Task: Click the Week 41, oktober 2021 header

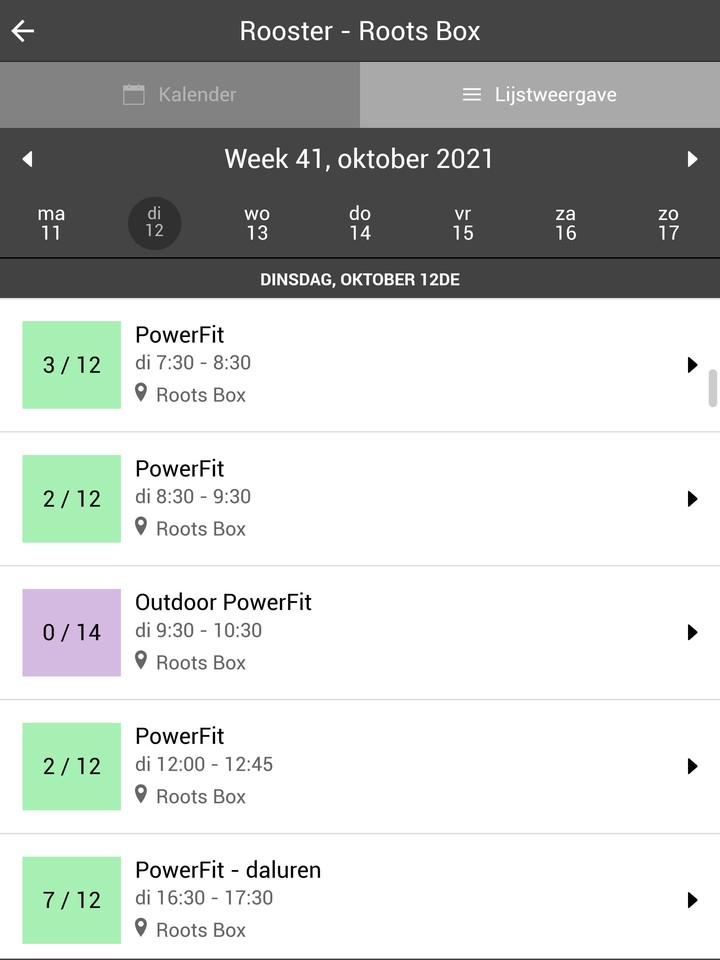Action: pos(360,159)
